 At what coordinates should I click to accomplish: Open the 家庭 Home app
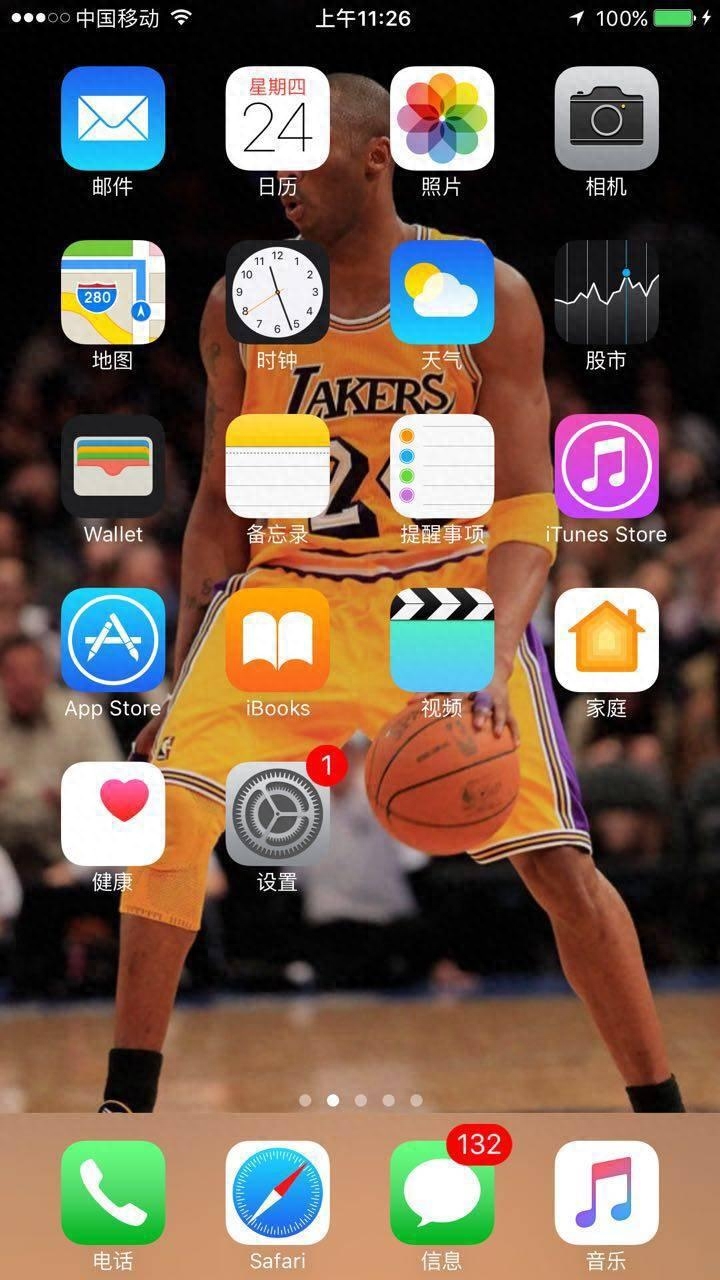(x=606, y=640)
